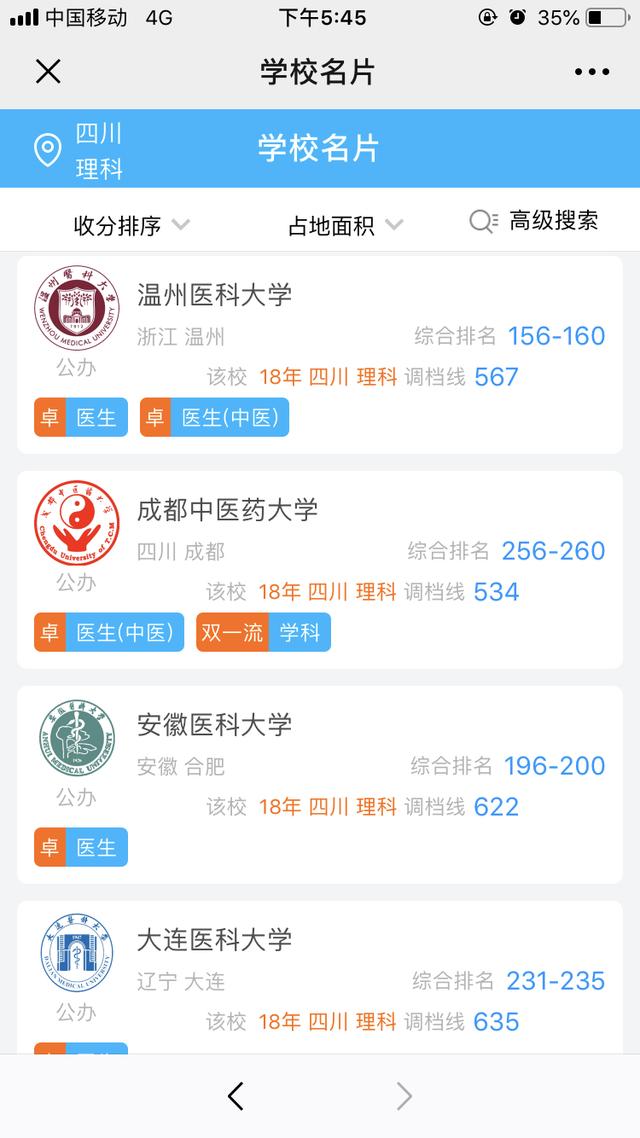640x1138 pixels.
Task: Go back with the browser back arrow
Action: (x=236, y=1097)
